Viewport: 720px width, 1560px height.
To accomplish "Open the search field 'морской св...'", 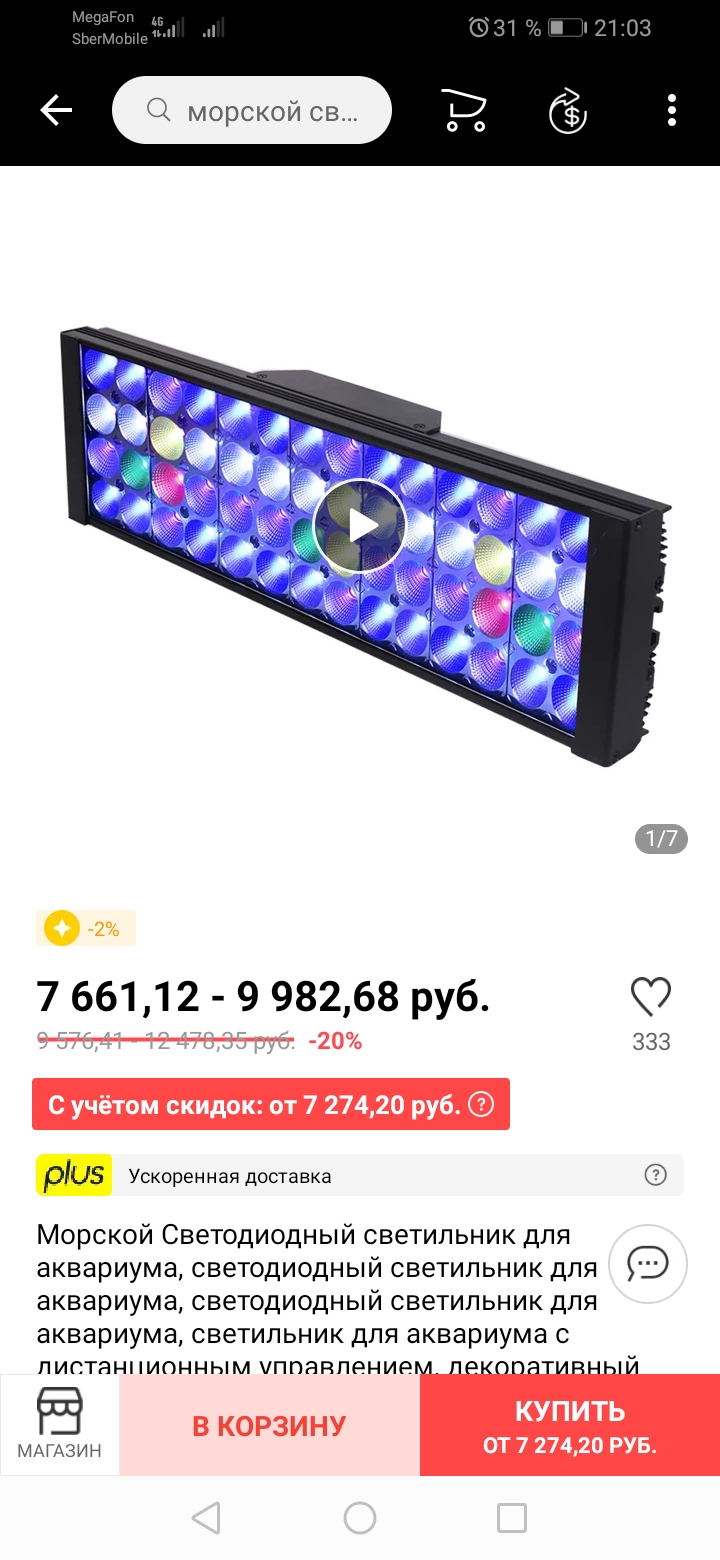I will 252,111.
